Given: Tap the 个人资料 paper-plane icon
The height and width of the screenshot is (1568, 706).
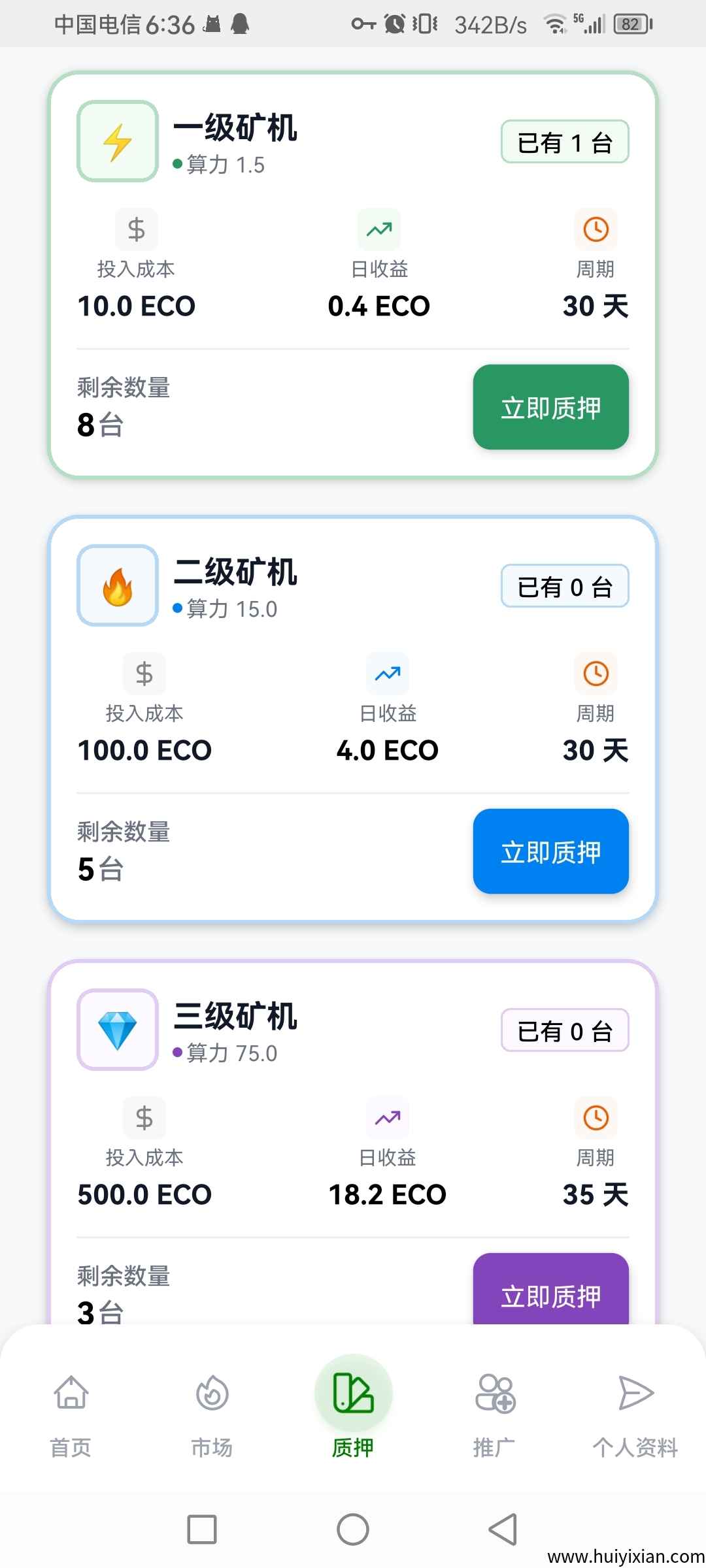Looking at the screenshot, I should [x=635, y=1392].
